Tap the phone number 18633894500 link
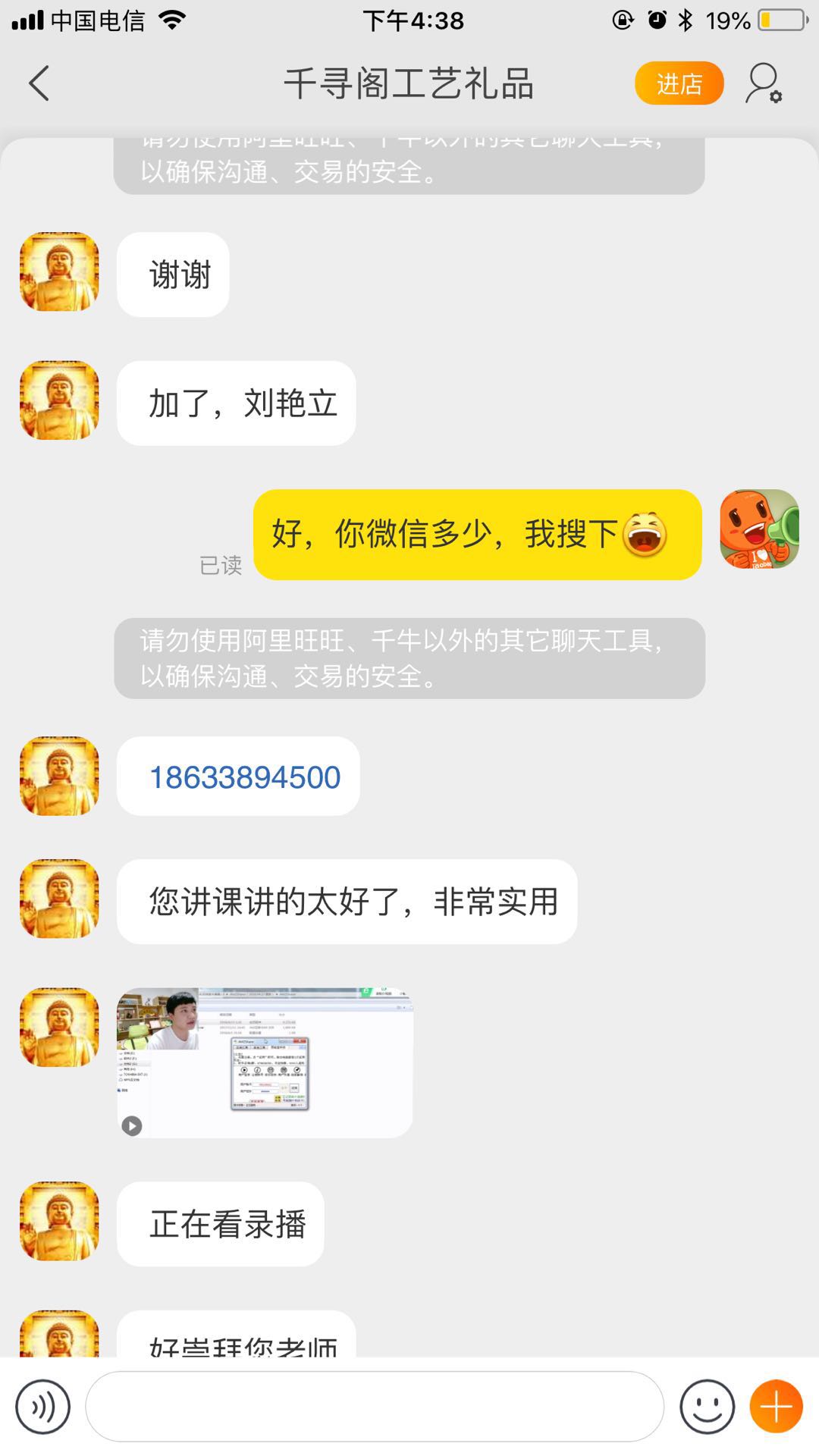Screen dimensions: 819x1456 (244, 777)
